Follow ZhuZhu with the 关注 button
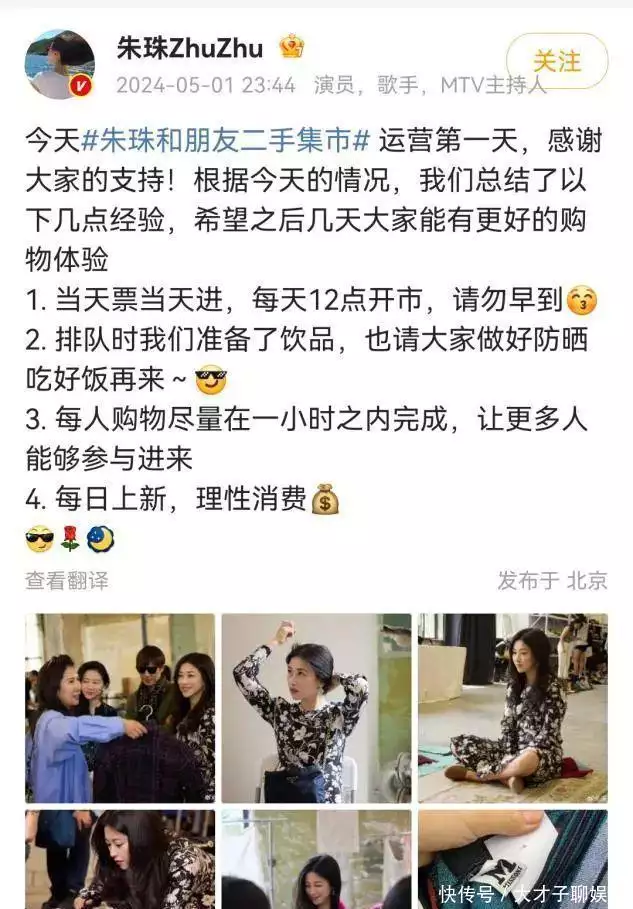 556,61
